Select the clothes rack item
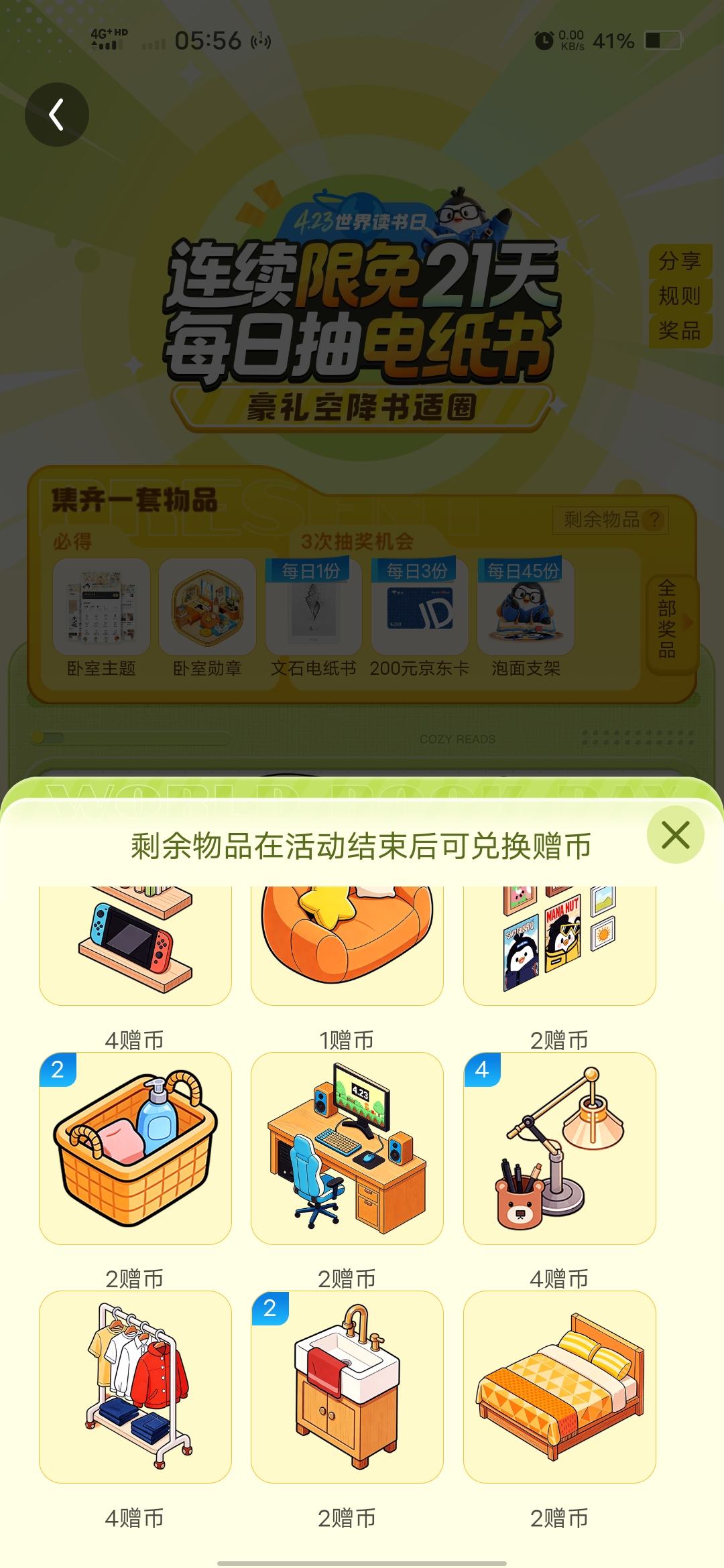Image resolution: width=724 pixels, height=1568 pixels. [135, 1387]
